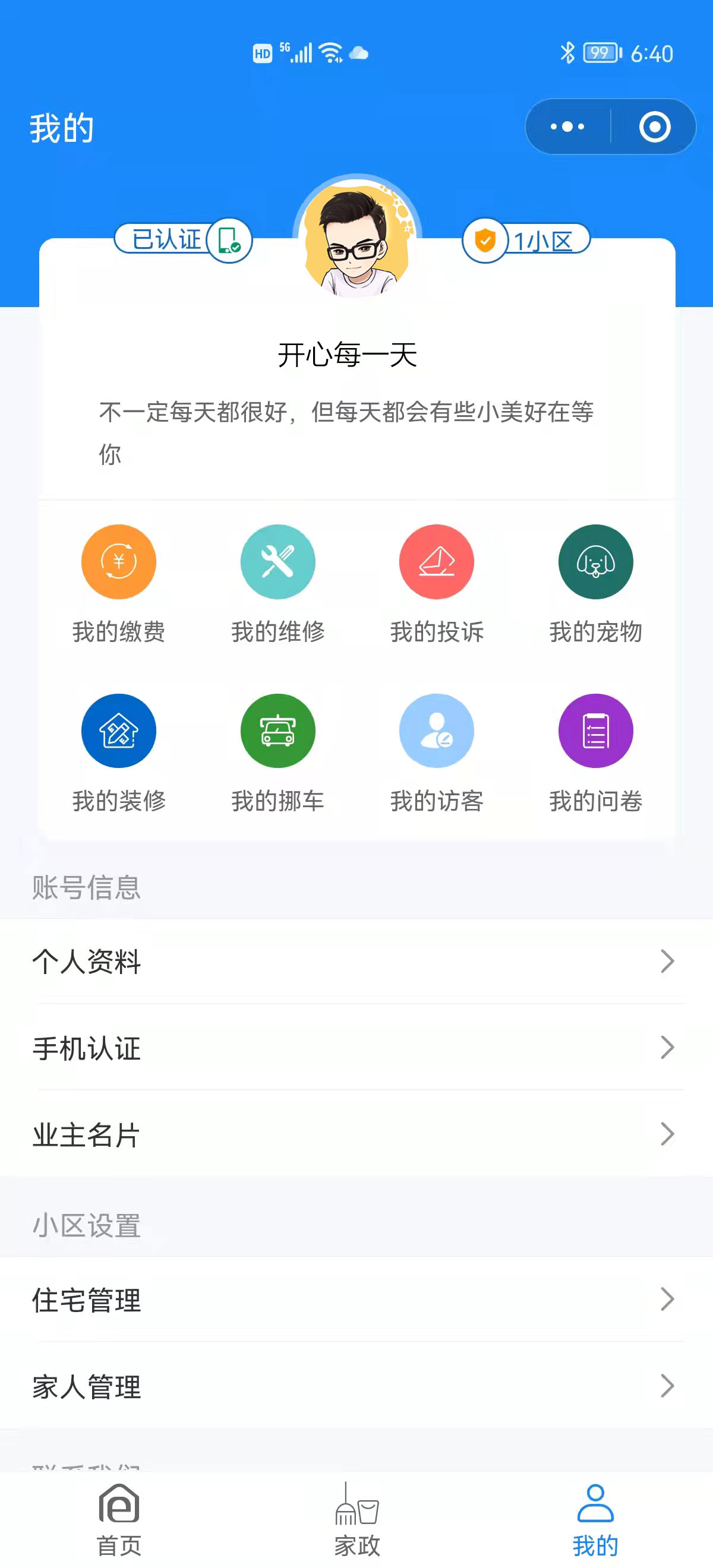Tap the profile avatar picture
This screenshot has height=1568, width=713.
357,239
